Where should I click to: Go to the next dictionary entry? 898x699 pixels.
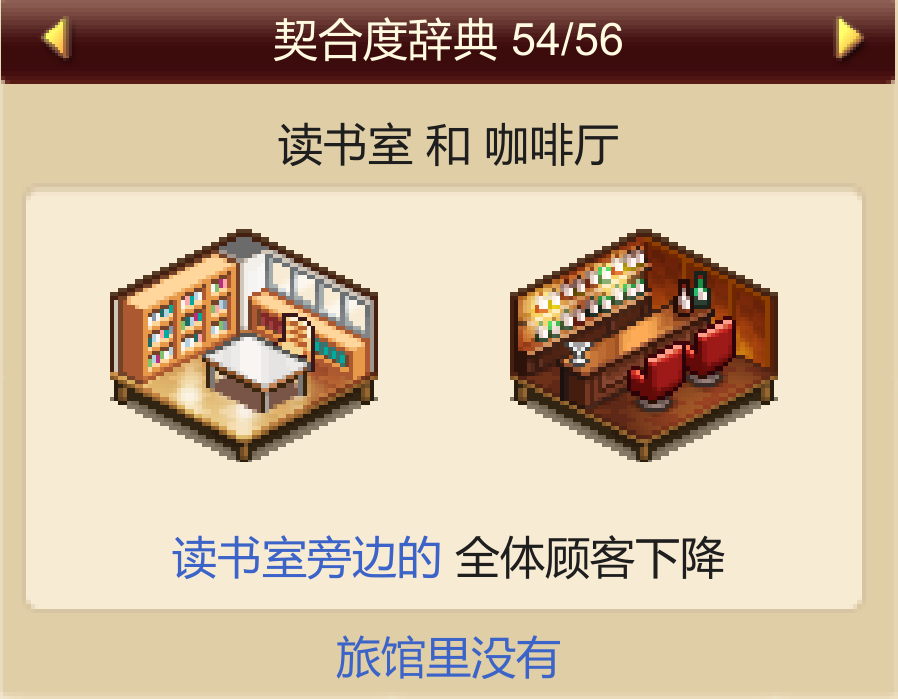tap(849, 39)
